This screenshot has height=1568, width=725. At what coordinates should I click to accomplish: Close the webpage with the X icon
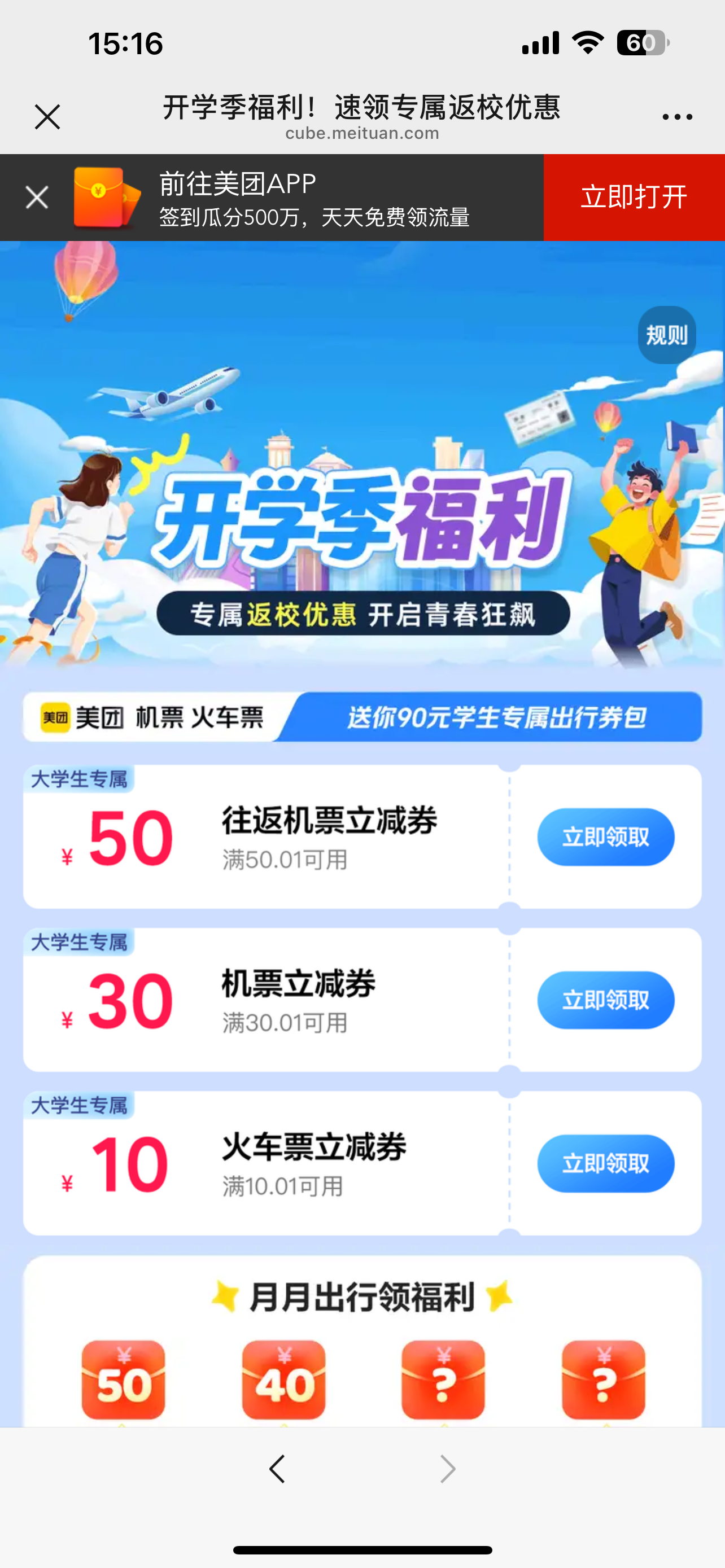47,117
